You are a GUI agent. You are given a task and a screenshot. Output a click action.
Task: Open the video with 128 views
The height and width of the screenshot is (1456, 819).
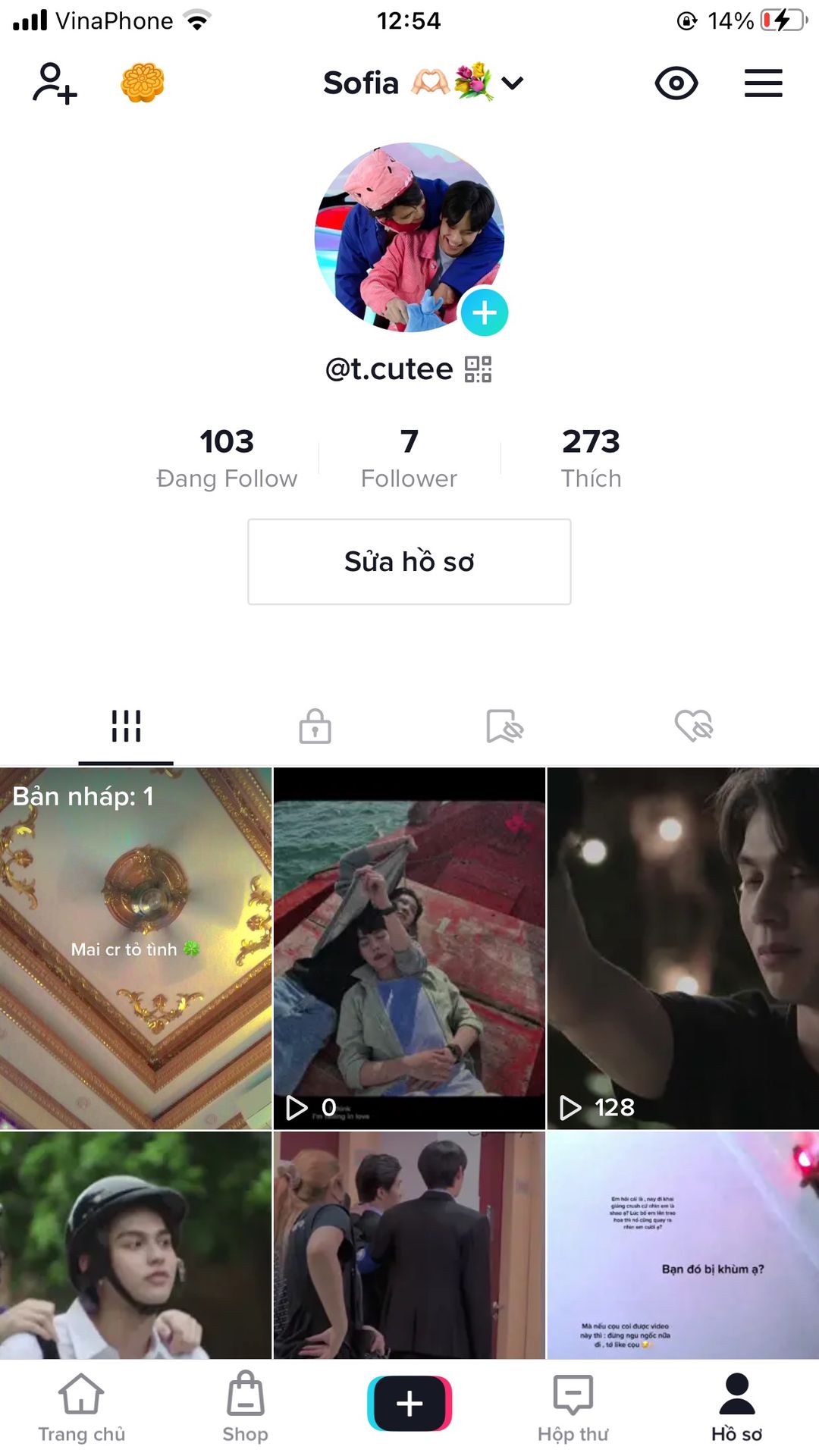click(682, 948)
